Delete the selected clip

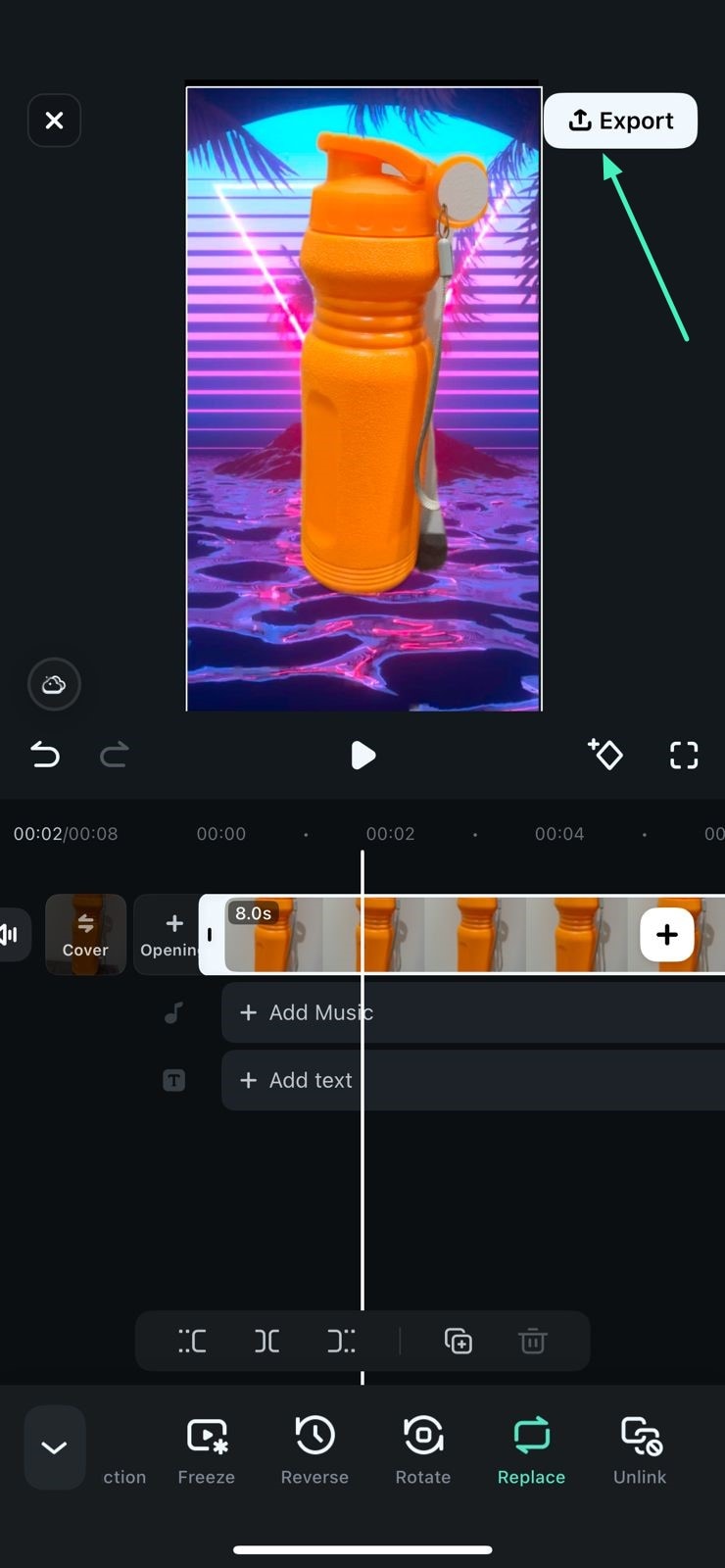pyautogui.click(x=532, y=1341)
